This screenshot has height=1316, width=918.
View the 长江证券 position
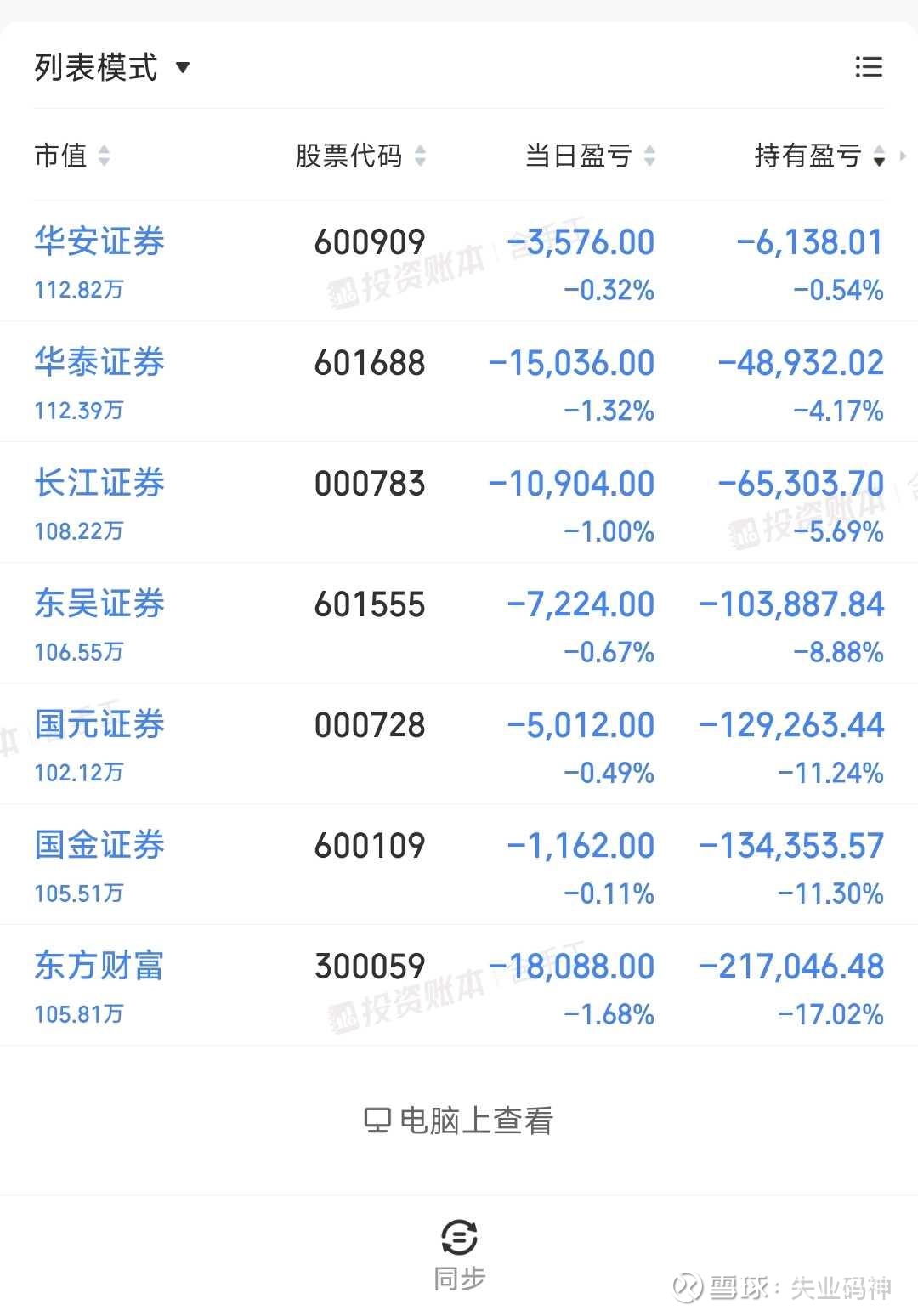pos(99,484)
